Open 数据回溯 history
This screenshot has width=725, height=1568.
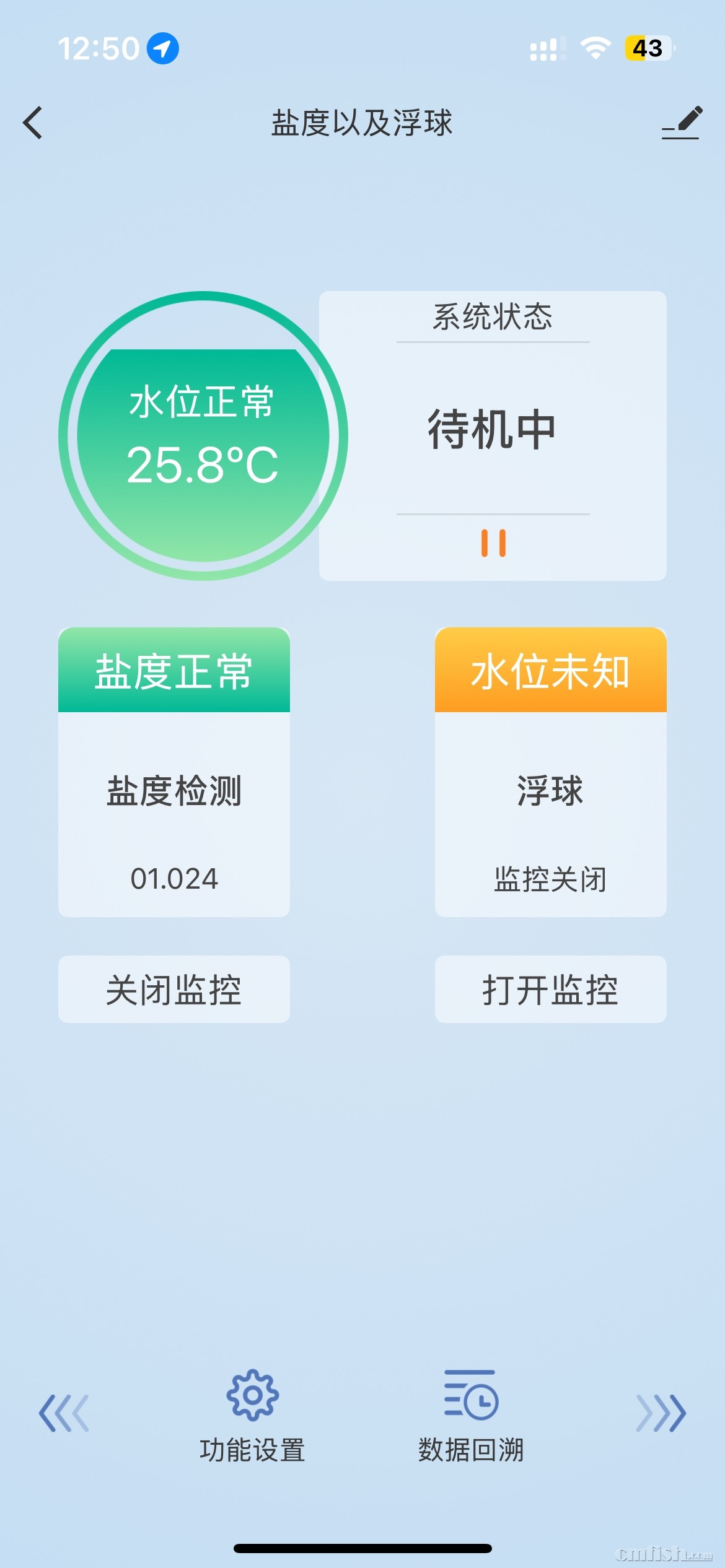[x=471, y=1416]
